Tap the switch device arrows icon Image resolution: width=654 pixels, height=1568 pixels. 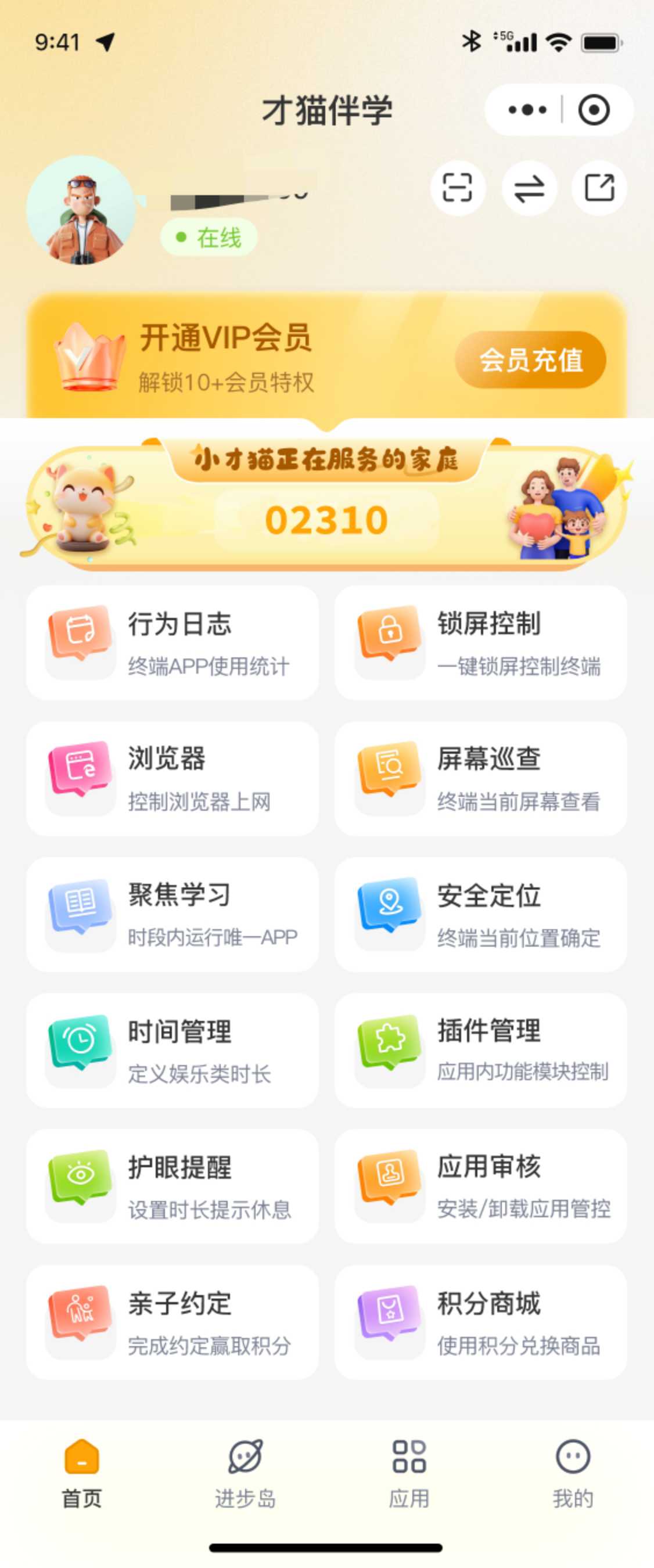tap(529, 188)
